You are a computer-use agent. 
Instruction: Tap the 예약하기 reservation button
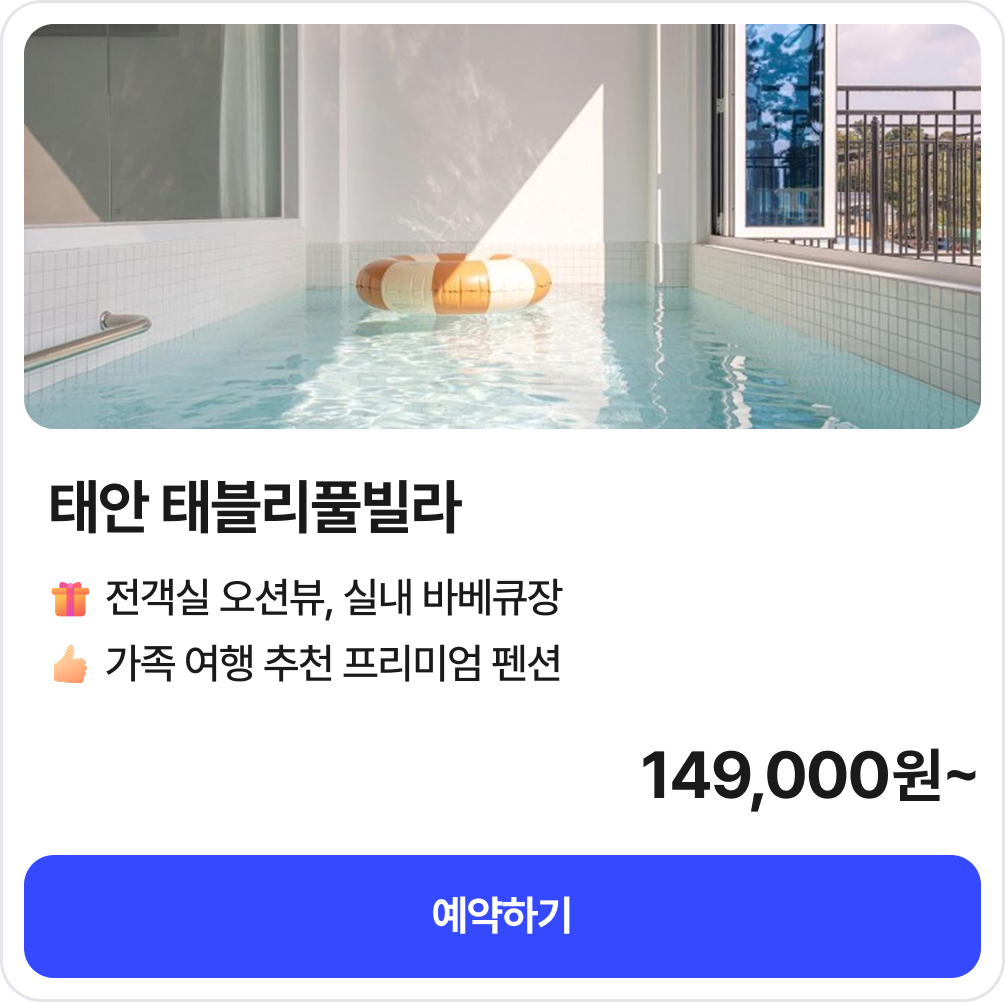click(502, 916)
